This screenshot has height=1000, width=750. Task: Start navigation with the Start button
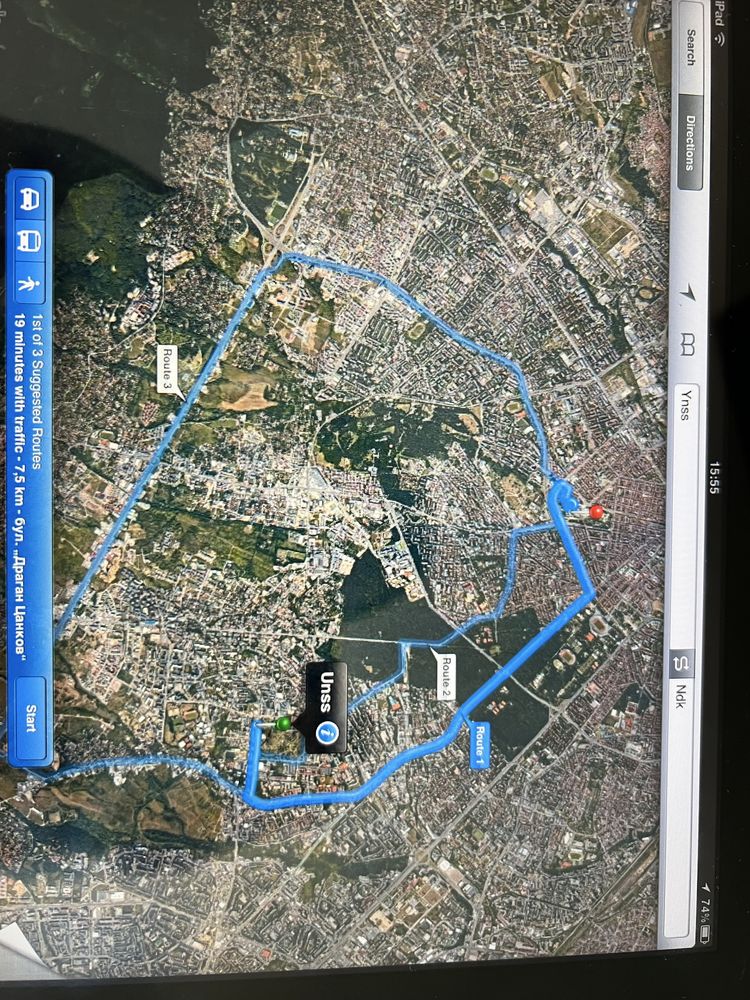coord(30,719)
